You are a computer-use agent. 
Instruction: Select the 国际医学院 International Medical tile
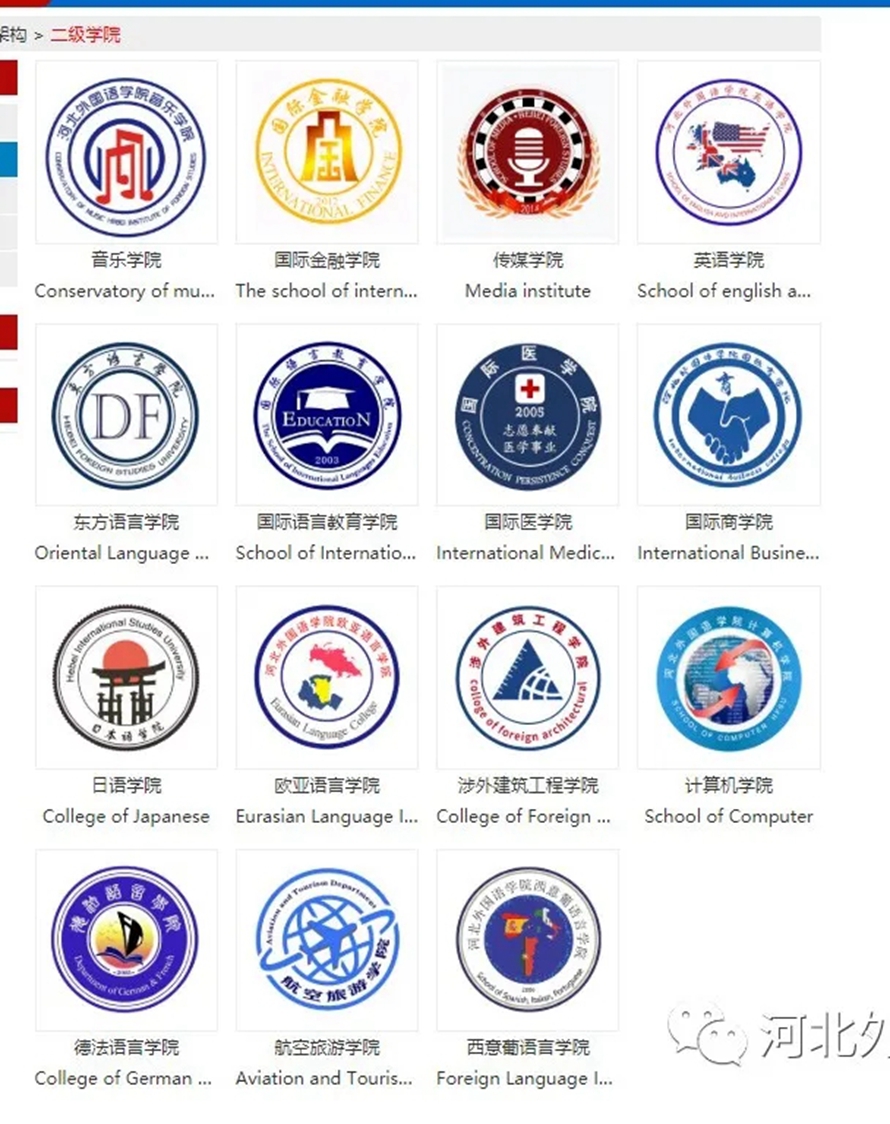(528, 415)
